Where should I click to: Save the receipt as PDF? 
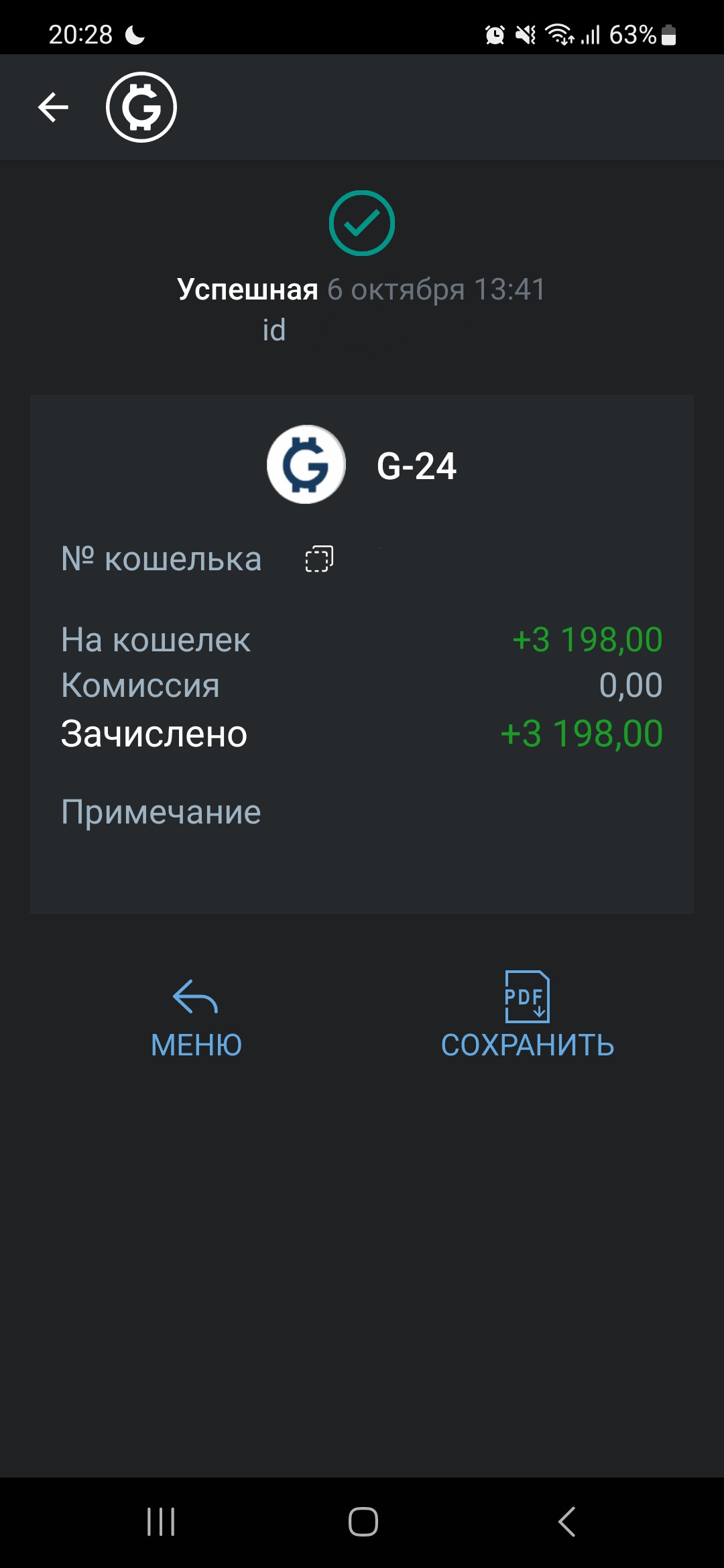pos(527,1016)
